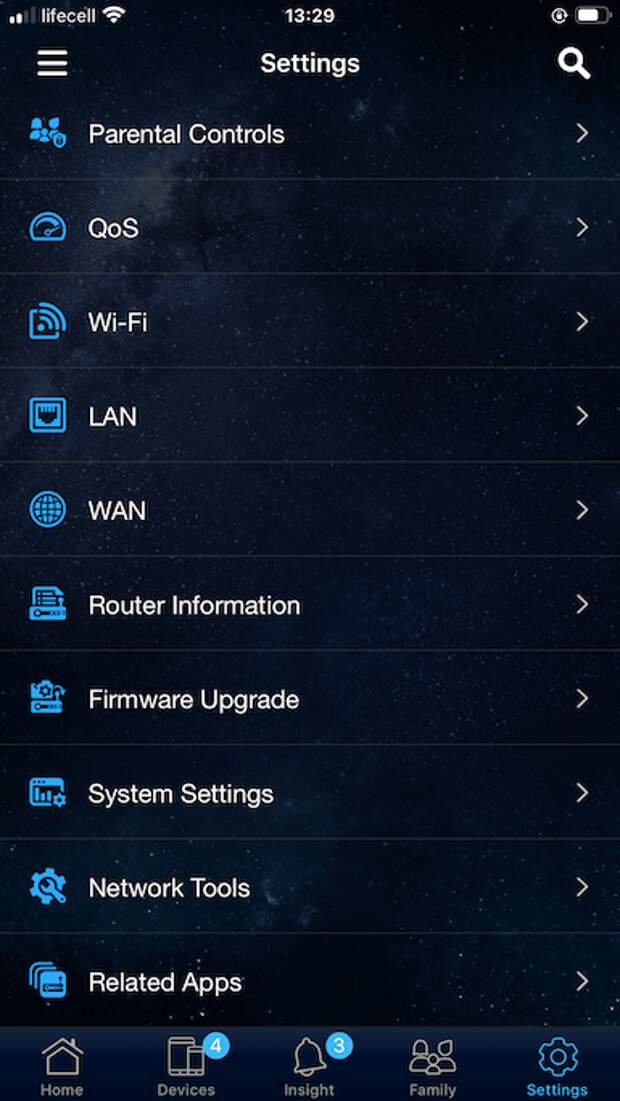Go to Wi-Fi settings
This screenshot has height=1101, width=620.
[x=310, y=322]
